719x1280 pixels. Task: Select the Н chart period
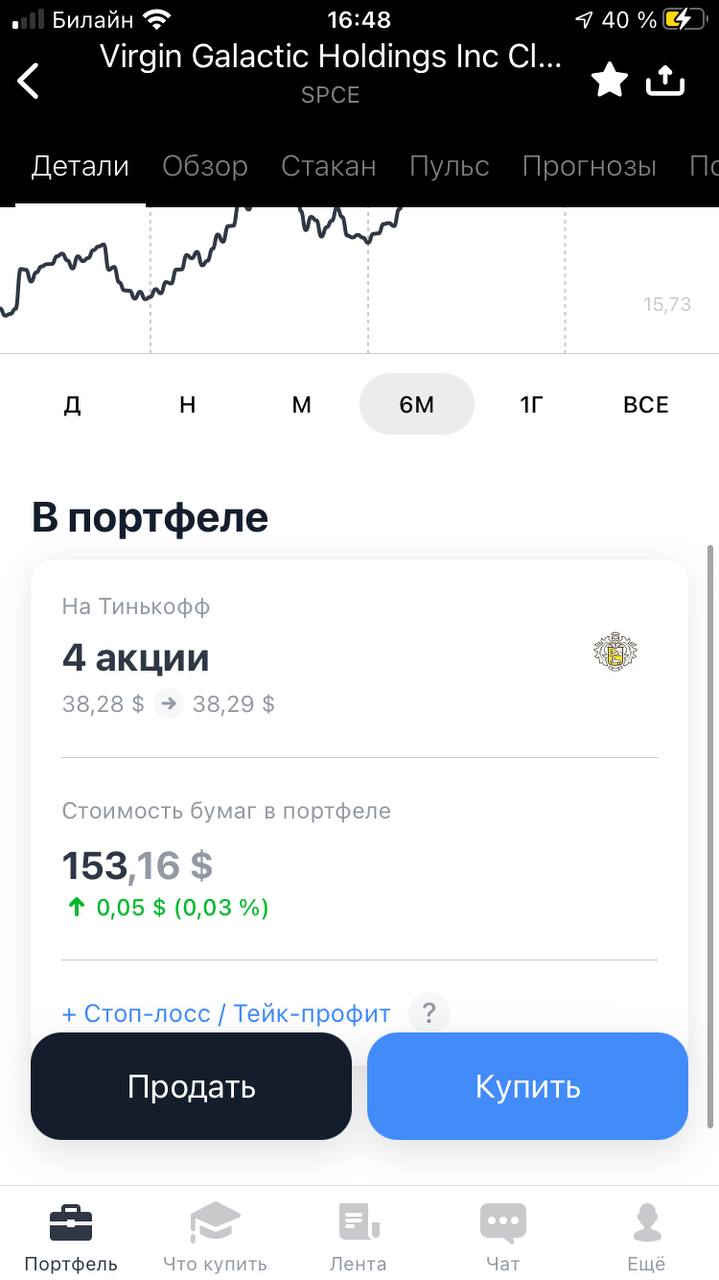pos(187,404)
